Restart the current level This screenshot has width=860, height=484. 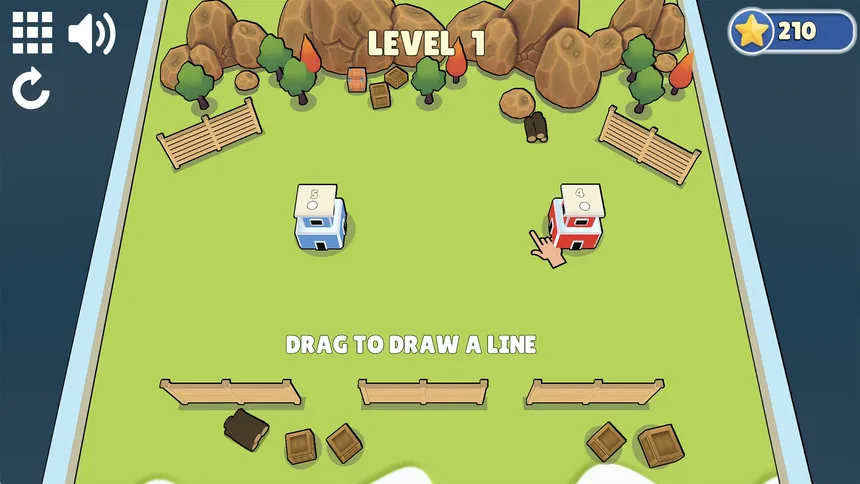coord(31,90)
